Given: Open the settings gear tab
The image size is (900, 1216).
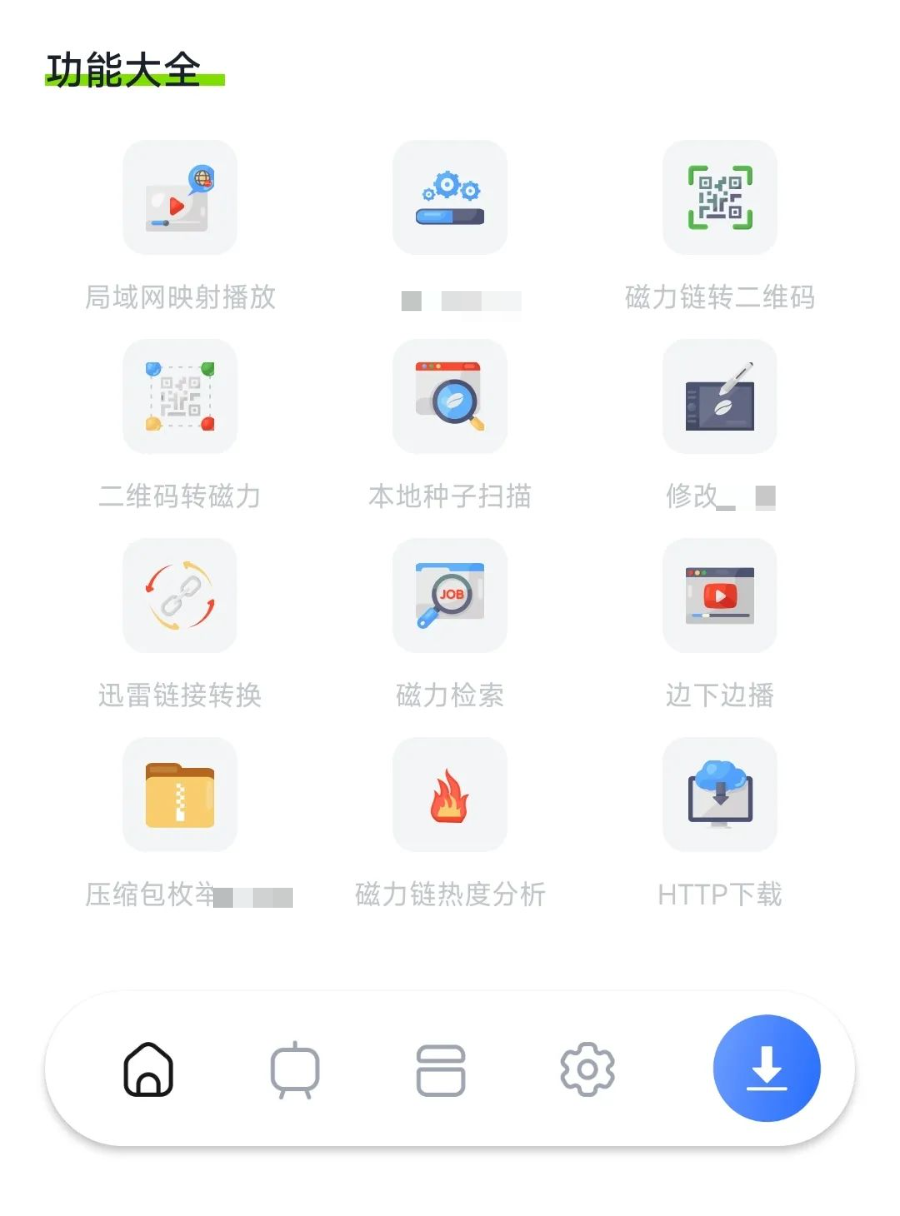Looking at the screenshot, I should 587,1069.
